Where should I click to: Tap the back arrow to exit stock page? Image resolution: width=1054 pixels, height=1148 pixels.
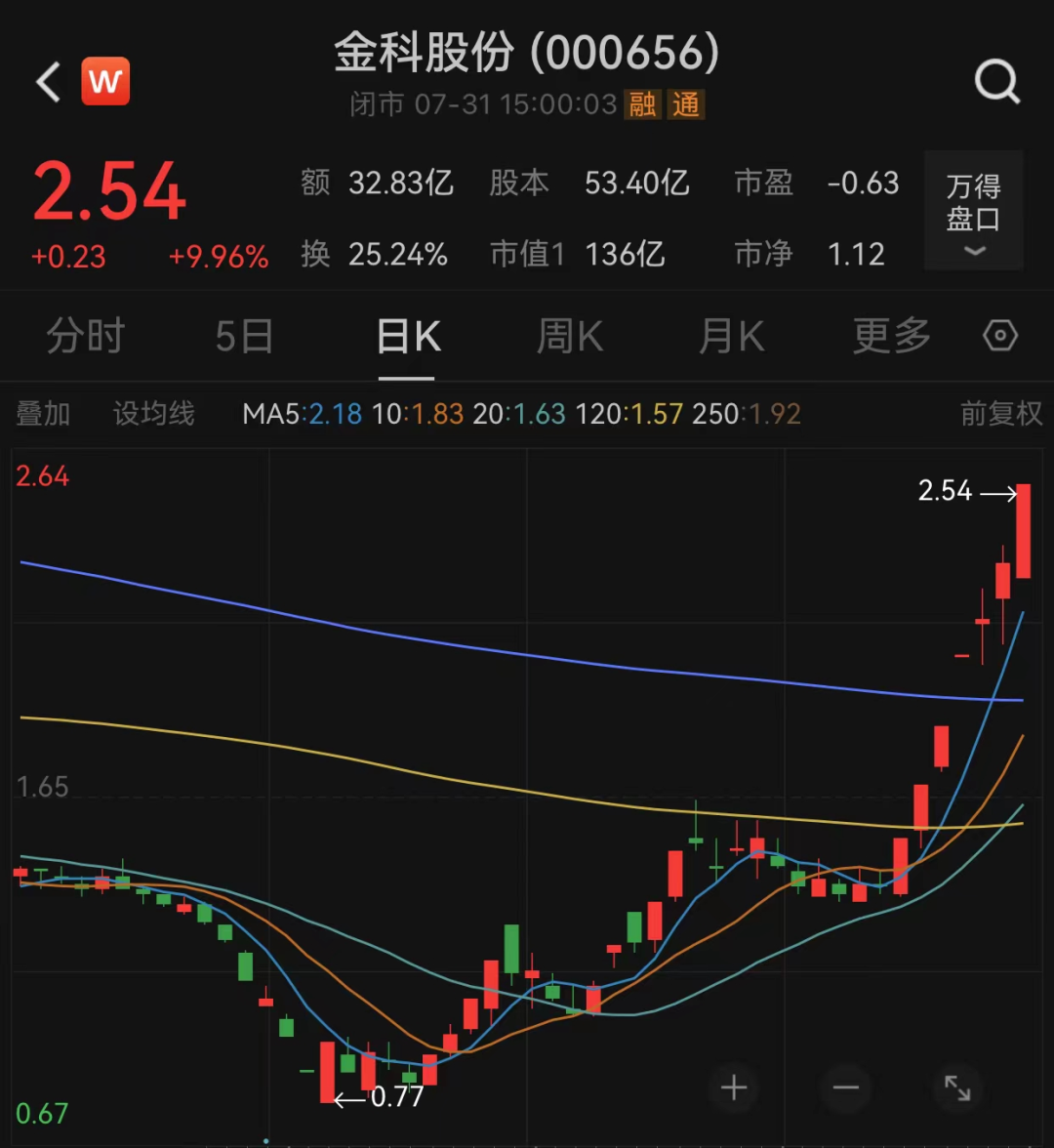(46, 82)
